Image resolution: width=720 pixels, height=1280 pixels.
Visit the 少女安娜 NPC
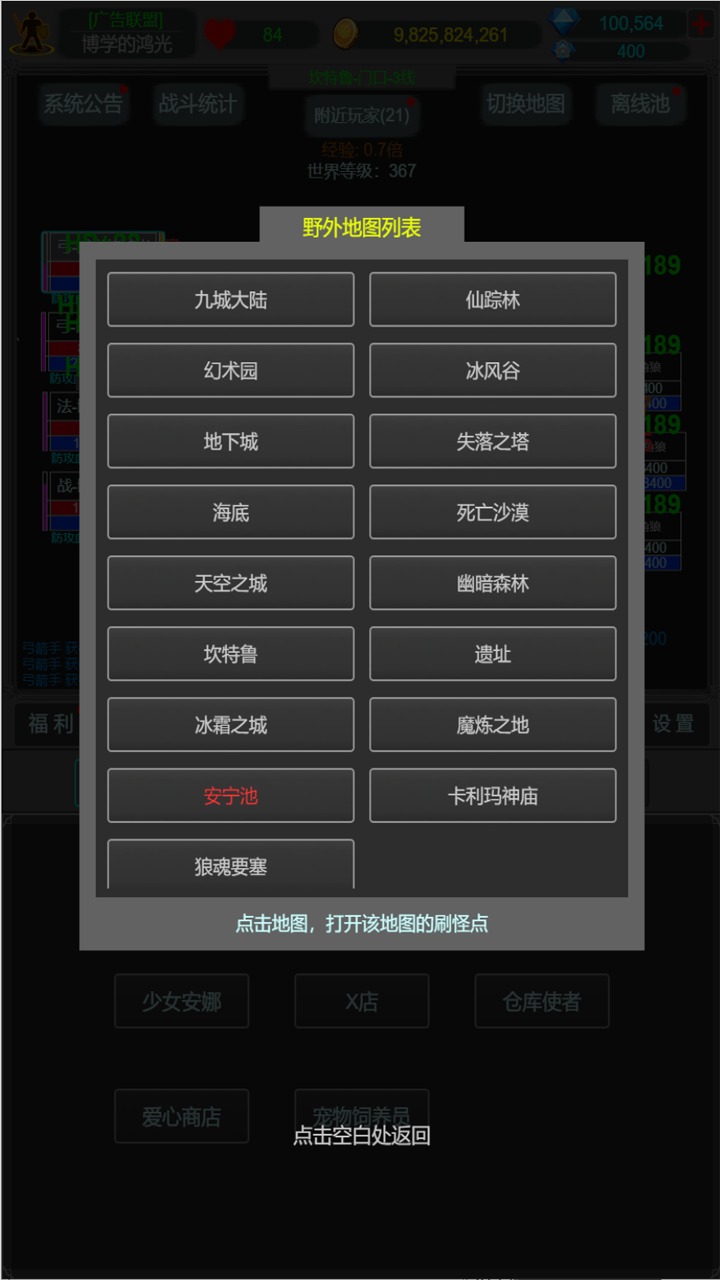click(181, 1001)
